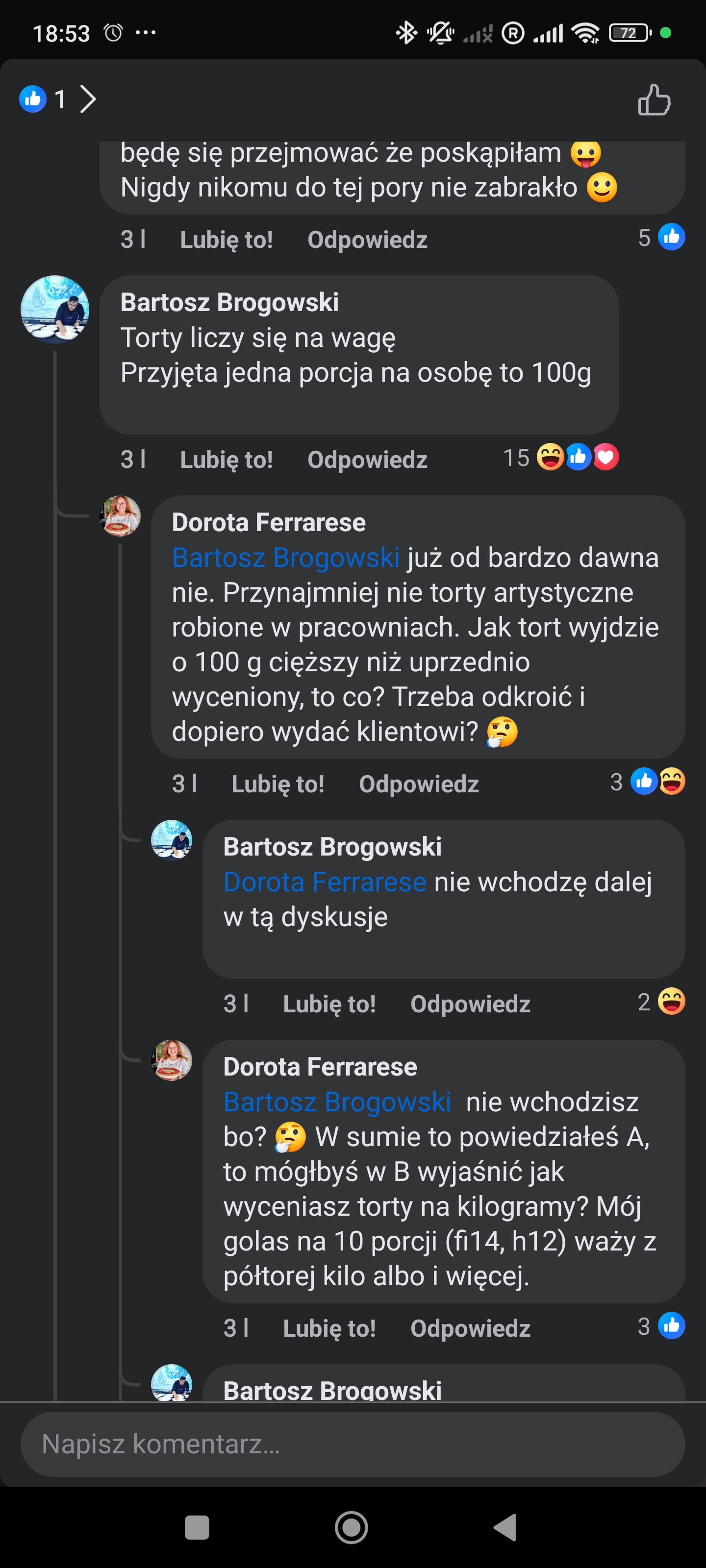Viewport: 706px width, 1568px height.
Task: Reply to Dorota's 'nie wchodzisz bo?' comment
Action: click(x=470, y=1328)
